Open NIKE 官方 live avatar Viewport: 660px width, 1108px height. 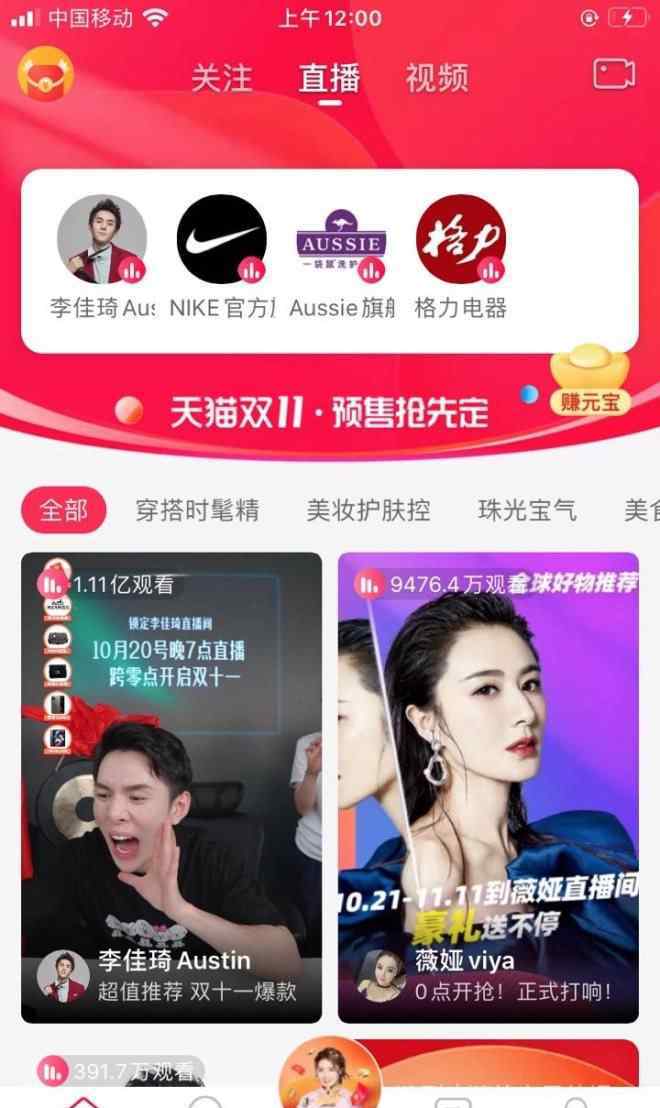coord(221,240)
